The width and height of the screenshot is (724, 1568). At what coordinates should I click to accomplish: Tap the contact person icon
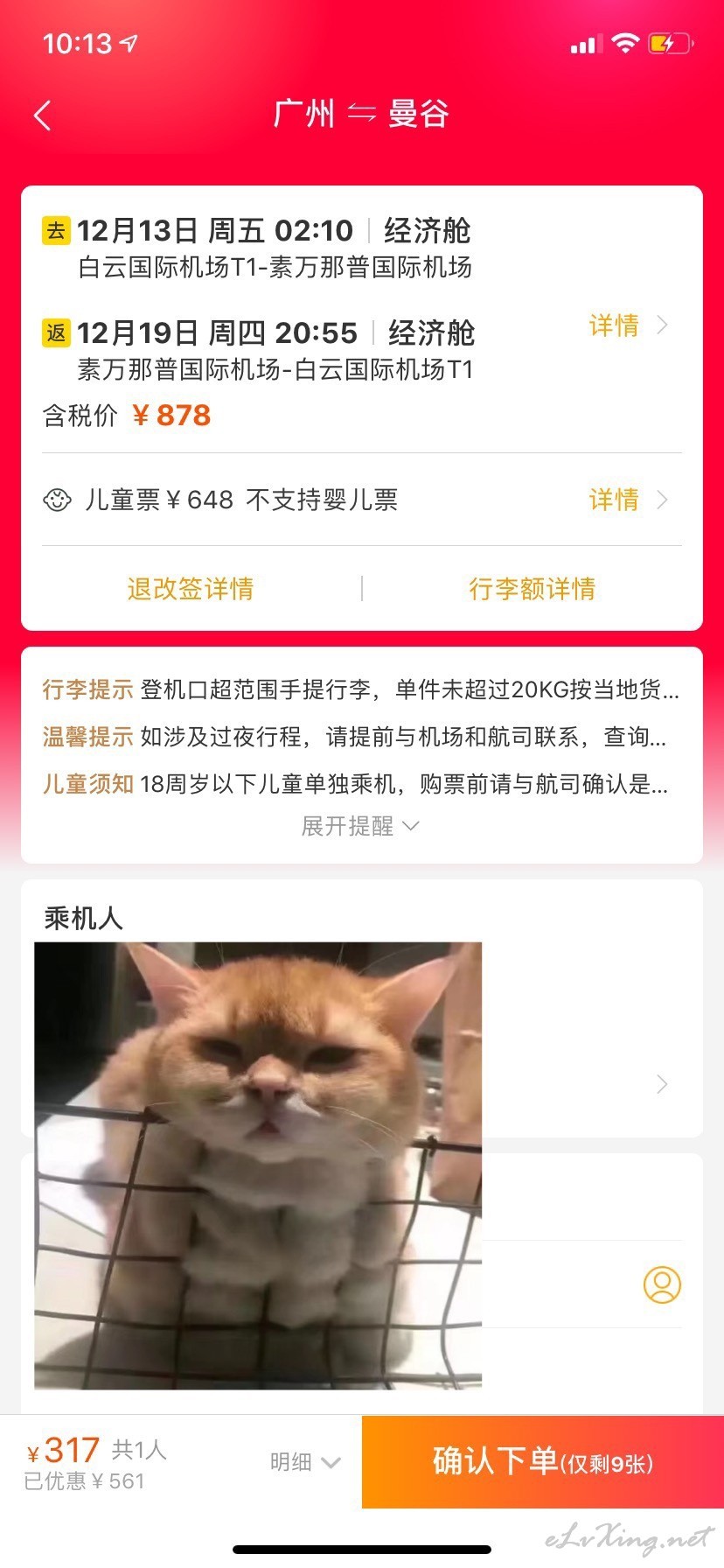[x=662, y=1284]
